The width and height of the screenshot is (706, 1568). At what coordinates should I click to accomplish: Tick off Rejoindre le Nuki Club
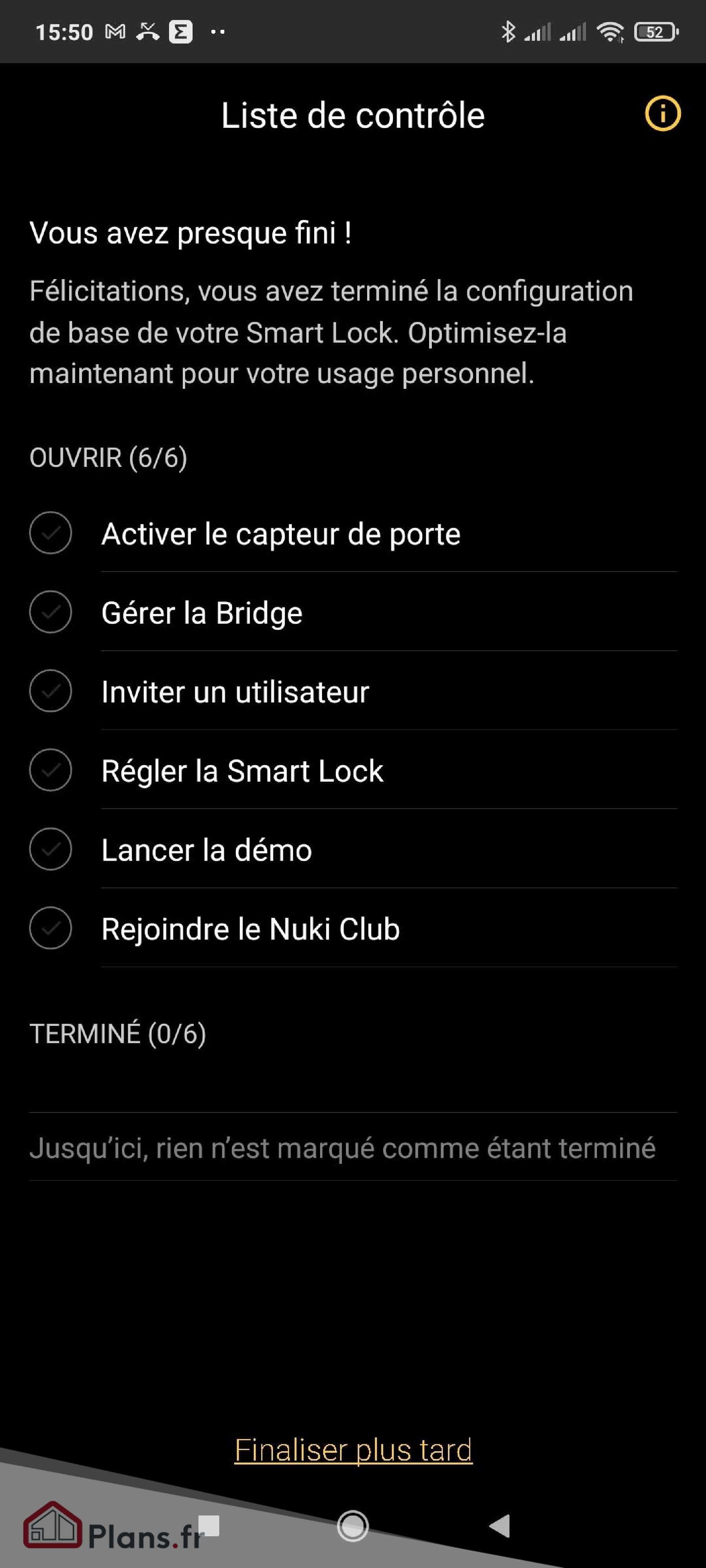(x=51, y=929)
